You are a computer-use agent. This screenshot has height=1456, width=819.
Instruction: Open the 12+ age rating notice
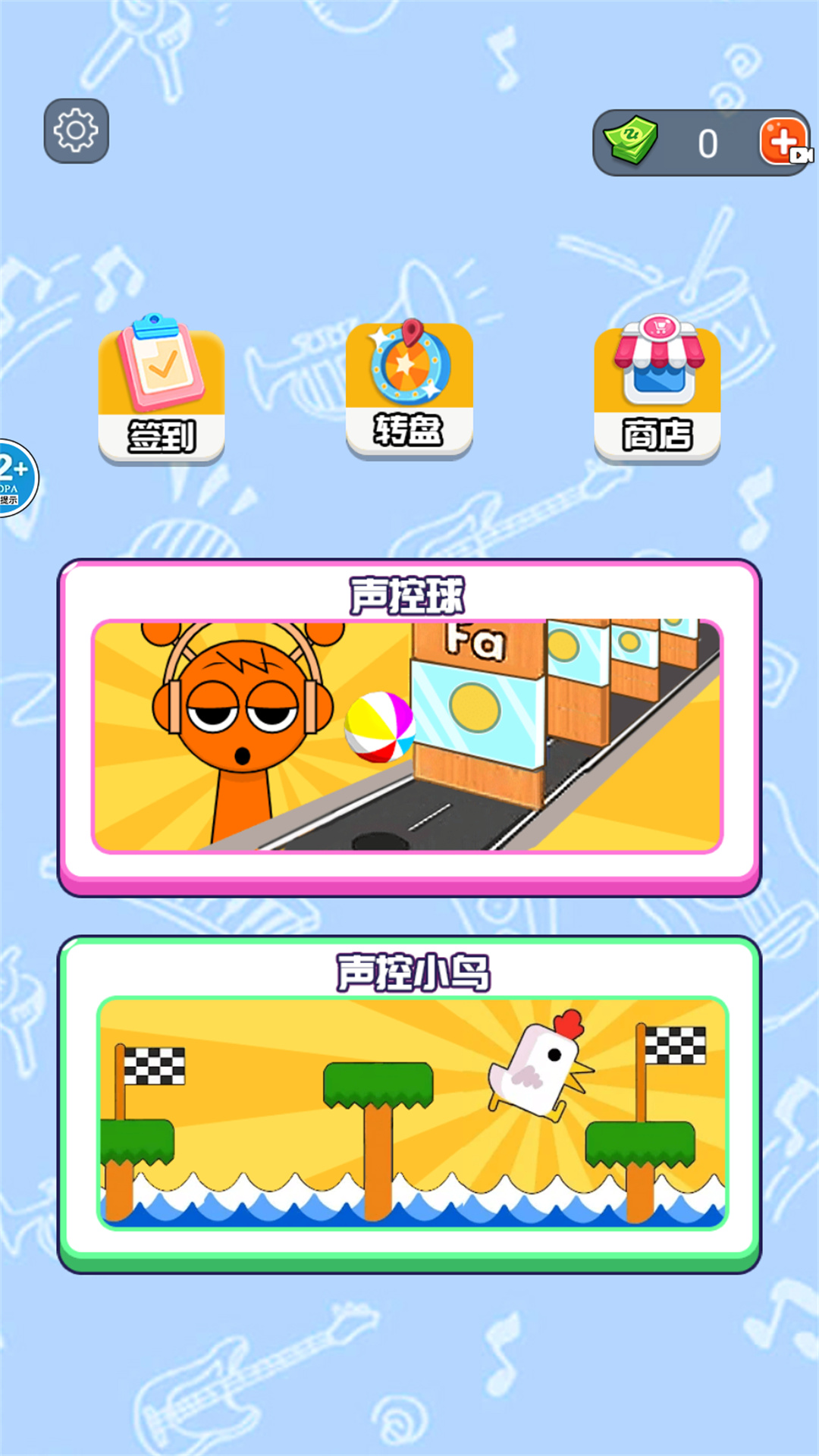[15, 479]
